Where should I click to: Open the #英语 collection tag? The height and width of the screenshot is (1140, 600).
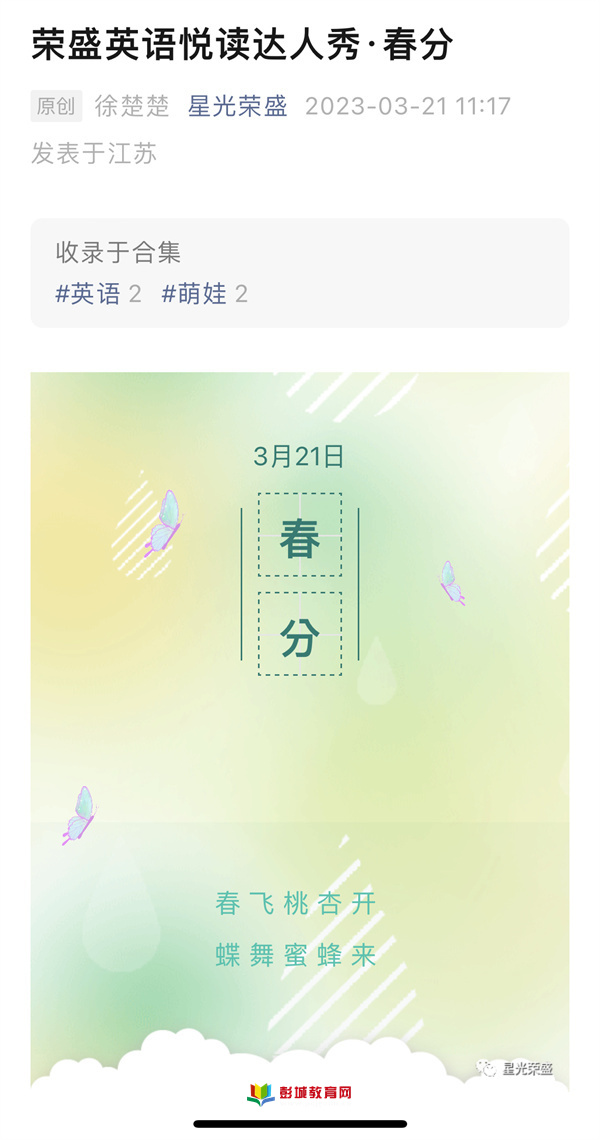(88, 293)
